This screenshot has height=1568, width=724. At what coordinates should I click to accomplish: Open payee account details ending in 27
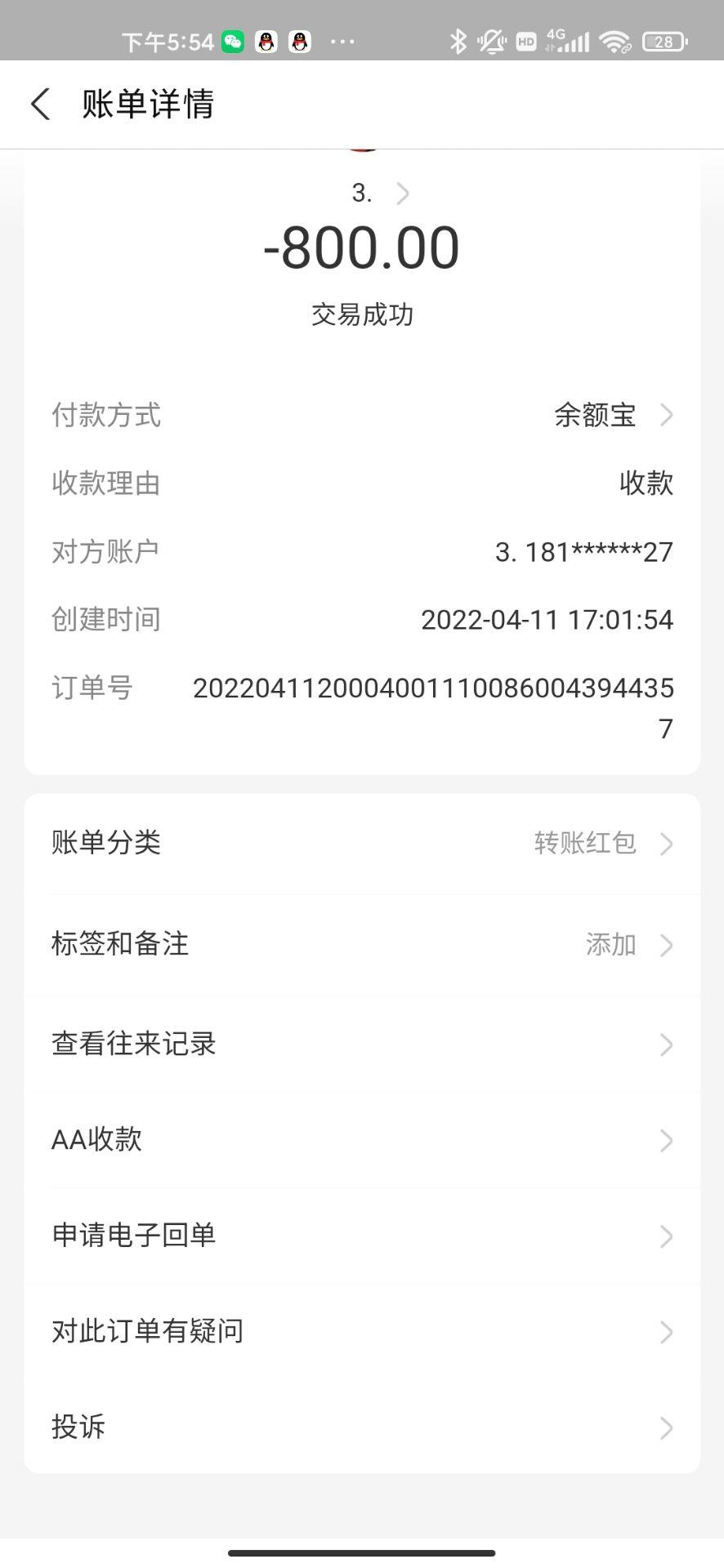coord(582,552)
